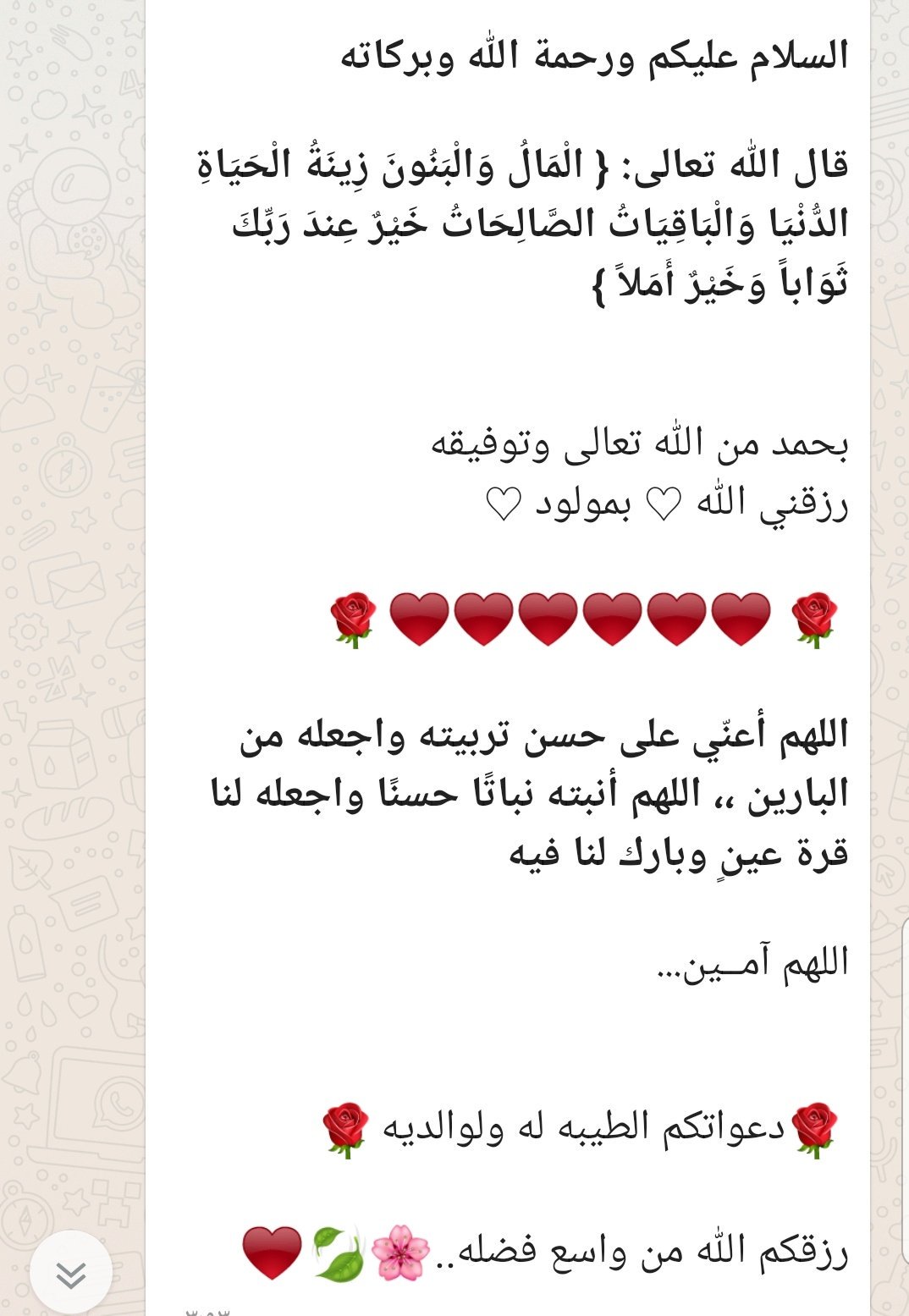Jump to the latest message with the arrow button
This screenshot has width=909, height=1316.
pyautogui.click(x=71, y=1272)
